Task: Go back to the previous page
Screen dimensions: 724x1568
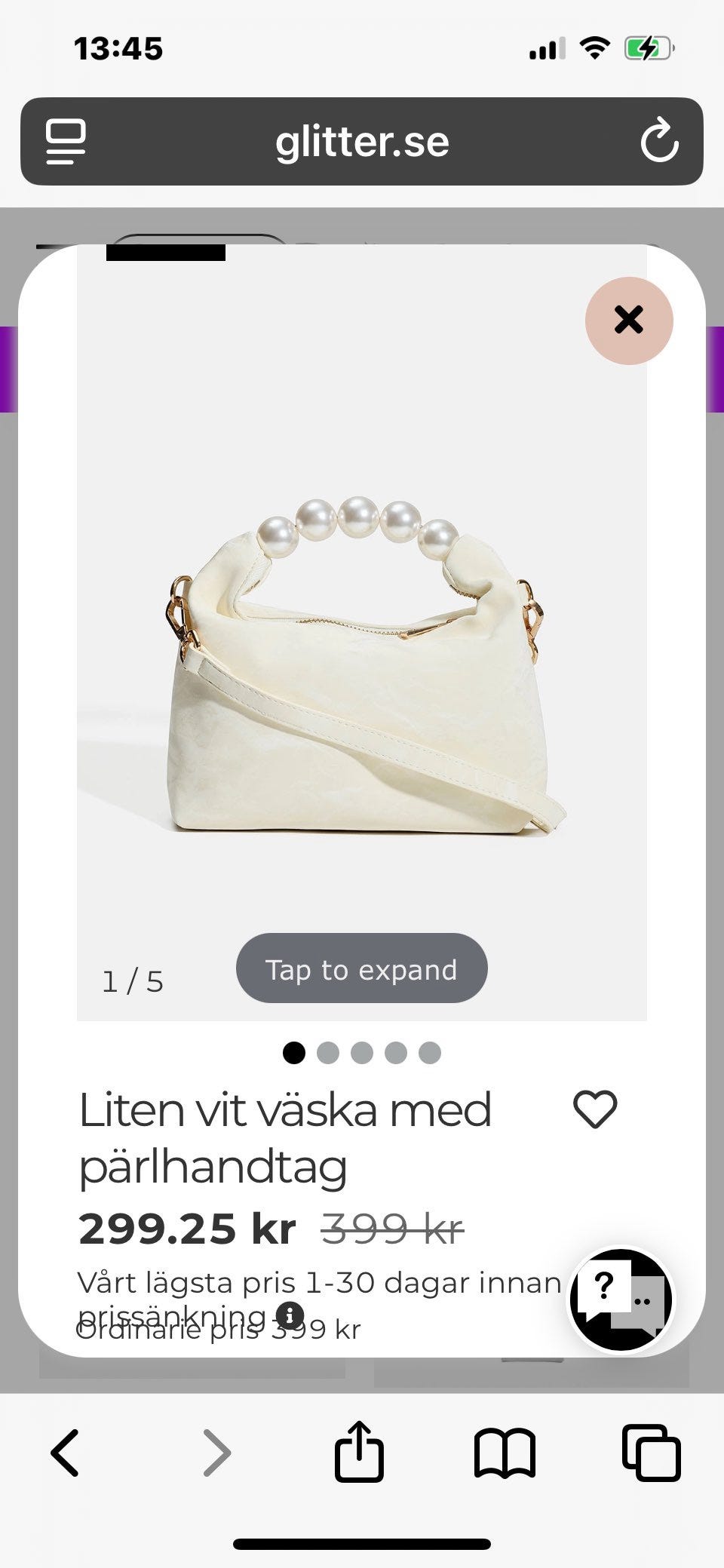Action: click(65, 1452)
